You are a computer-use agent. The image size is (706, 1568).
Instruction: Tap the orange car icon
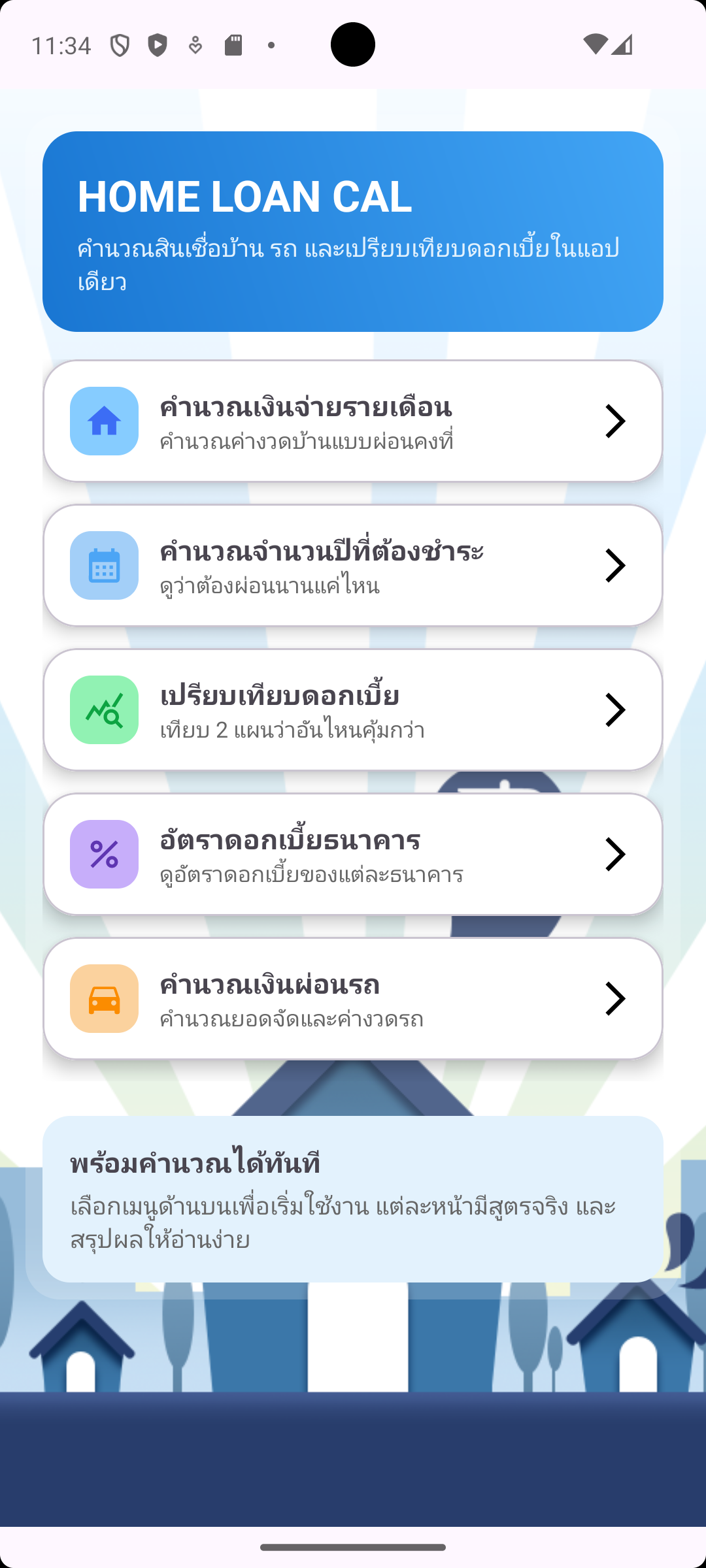point(104,998)
